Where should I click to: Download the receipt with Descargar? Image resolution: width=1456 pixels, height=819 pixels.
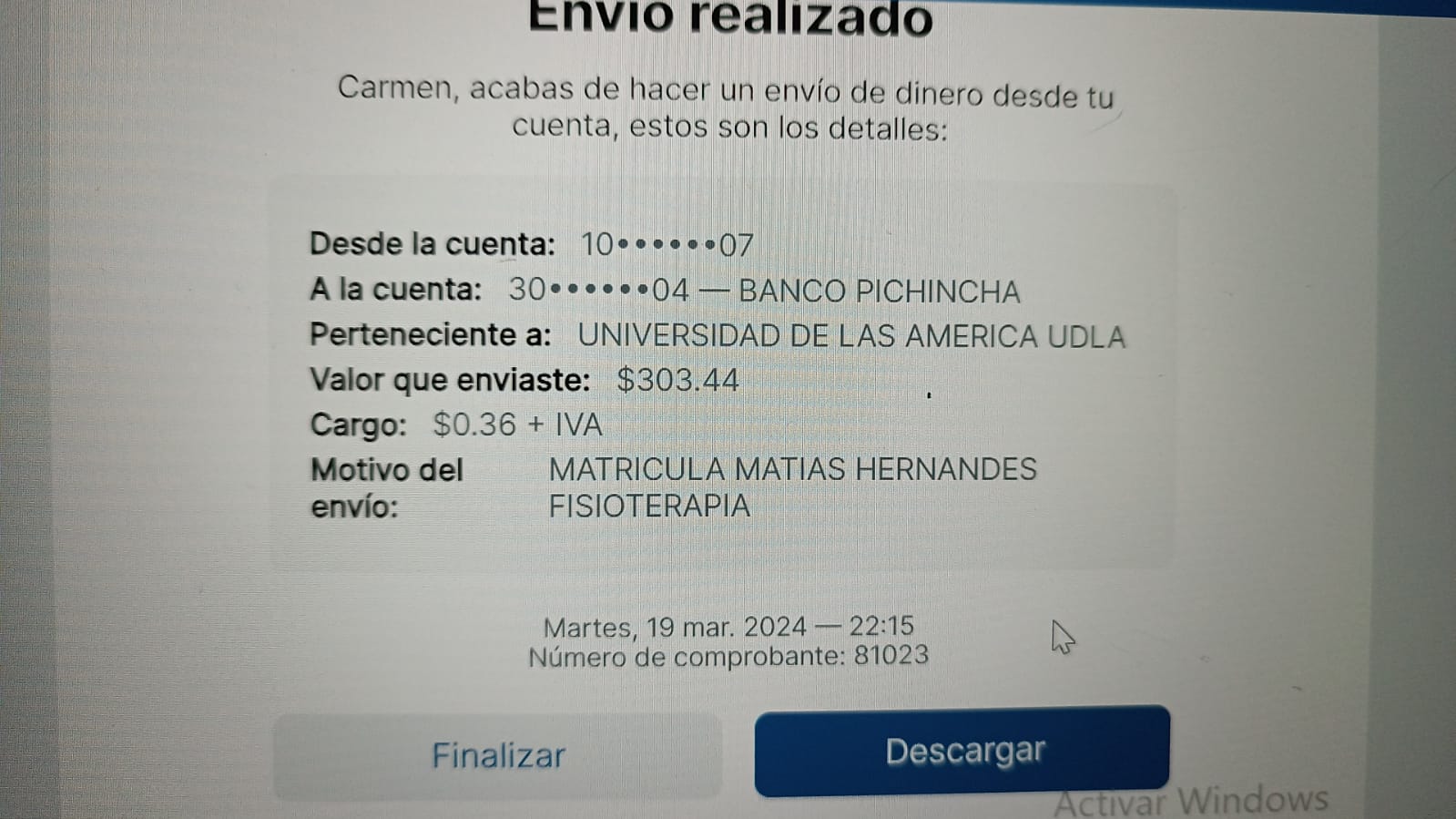pos(962,751)
